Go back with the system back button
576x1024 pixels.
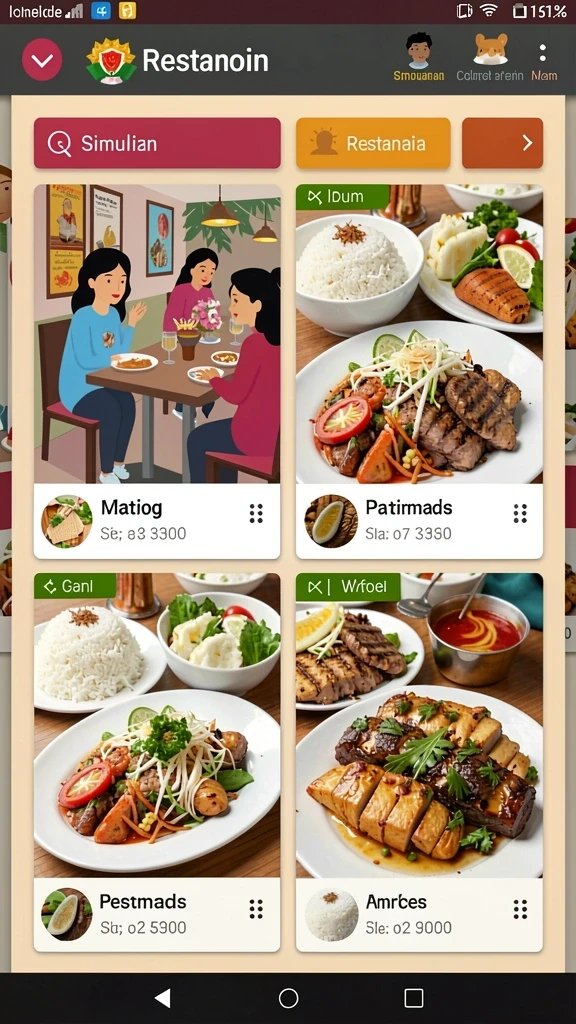click(x=162, y=998)
